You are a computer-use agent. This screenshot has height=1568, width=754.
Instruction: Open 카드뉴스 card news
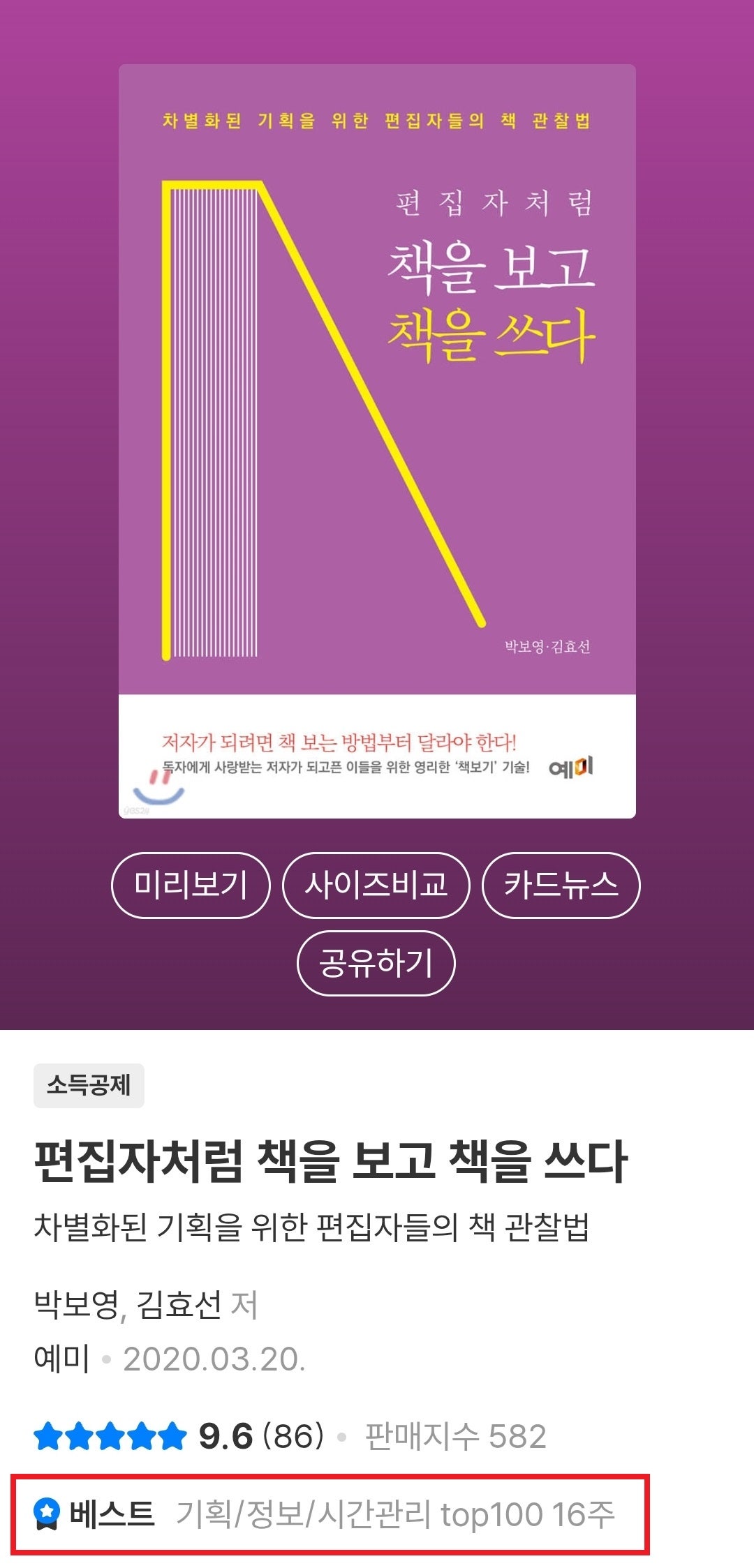click(561, 885)
